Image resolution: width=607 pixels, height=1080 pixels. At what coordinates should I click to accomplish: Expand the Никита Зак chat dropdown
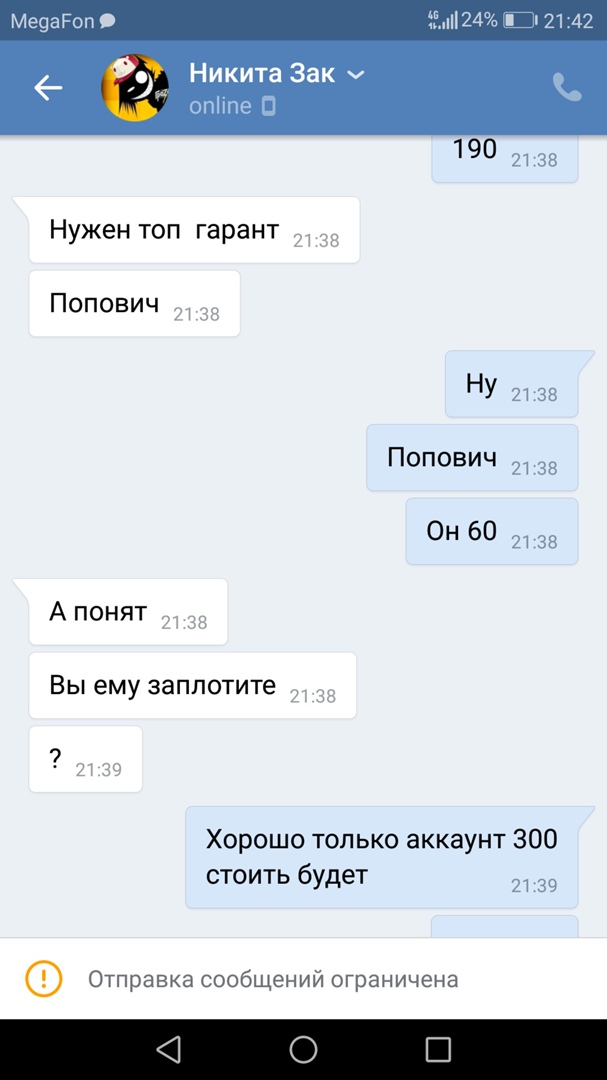[355, 74]
